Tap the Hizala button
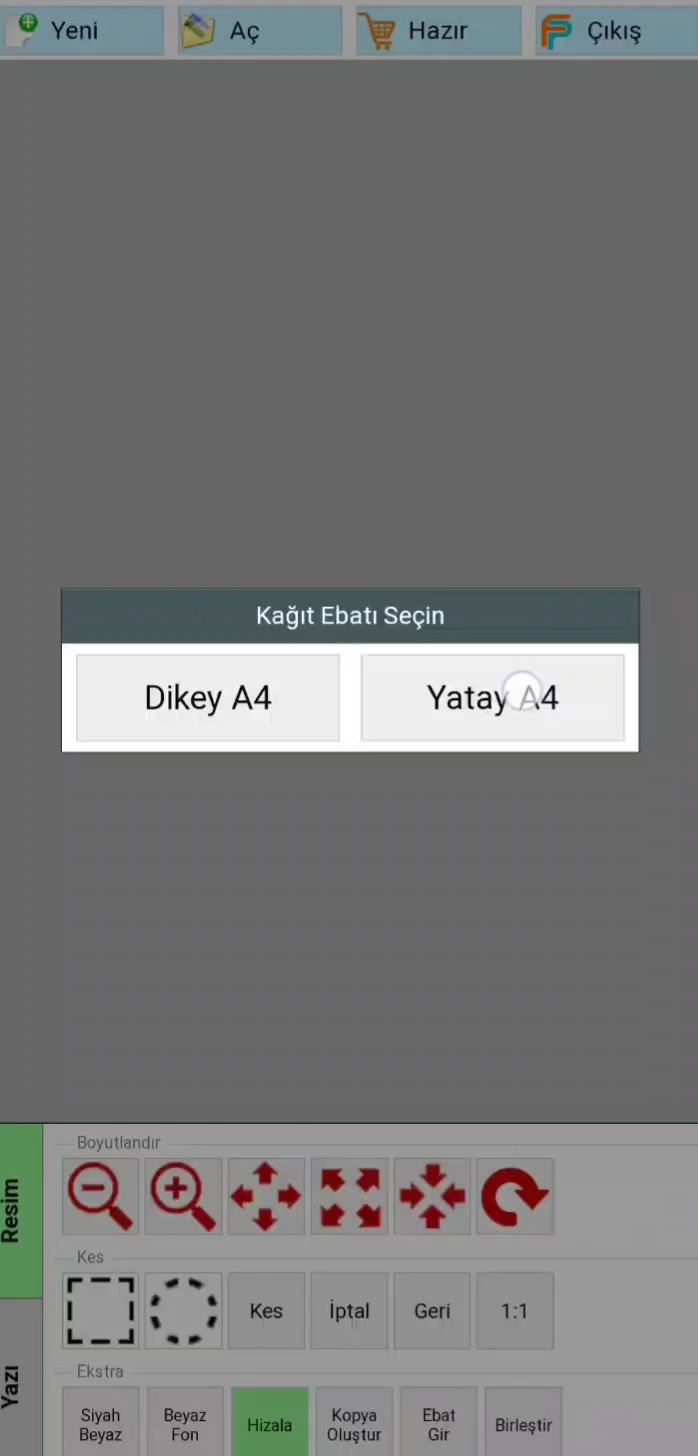Image resolution: width=698 pixels, height=1456 pixels. [269, 1424]
